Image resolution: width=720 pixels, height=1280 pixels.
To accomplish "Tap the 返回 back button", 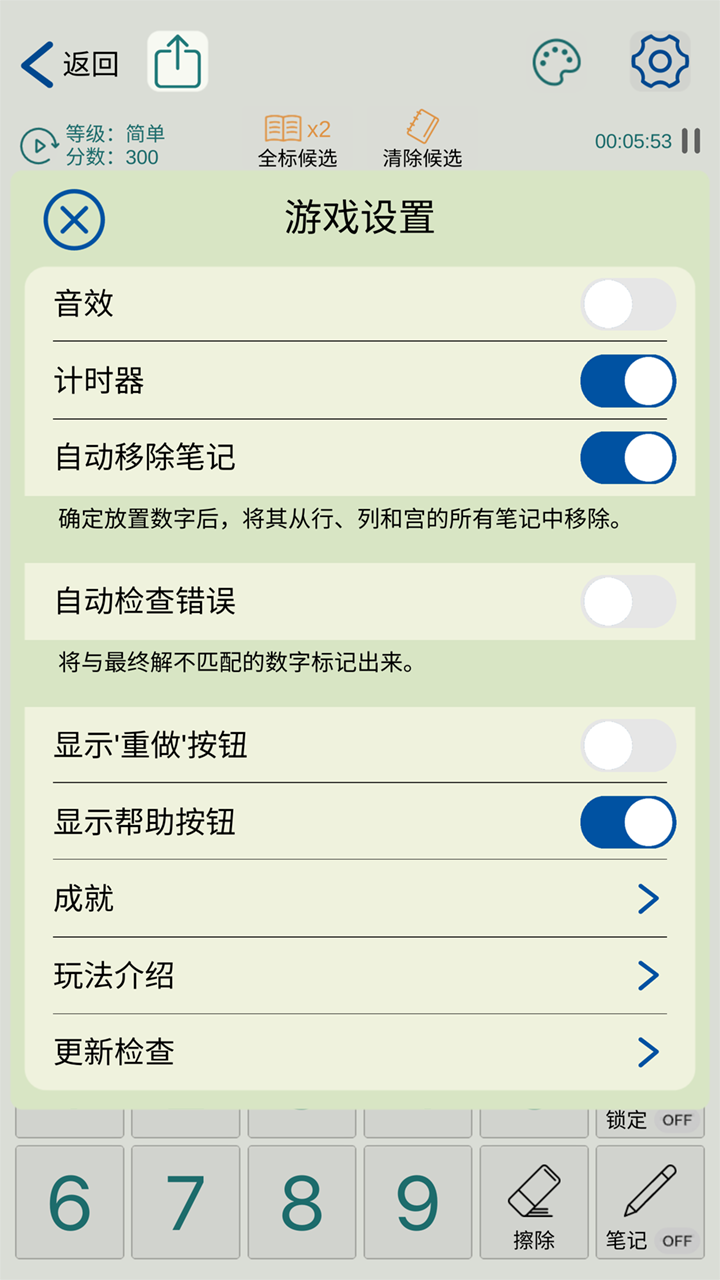I will 75,62.
